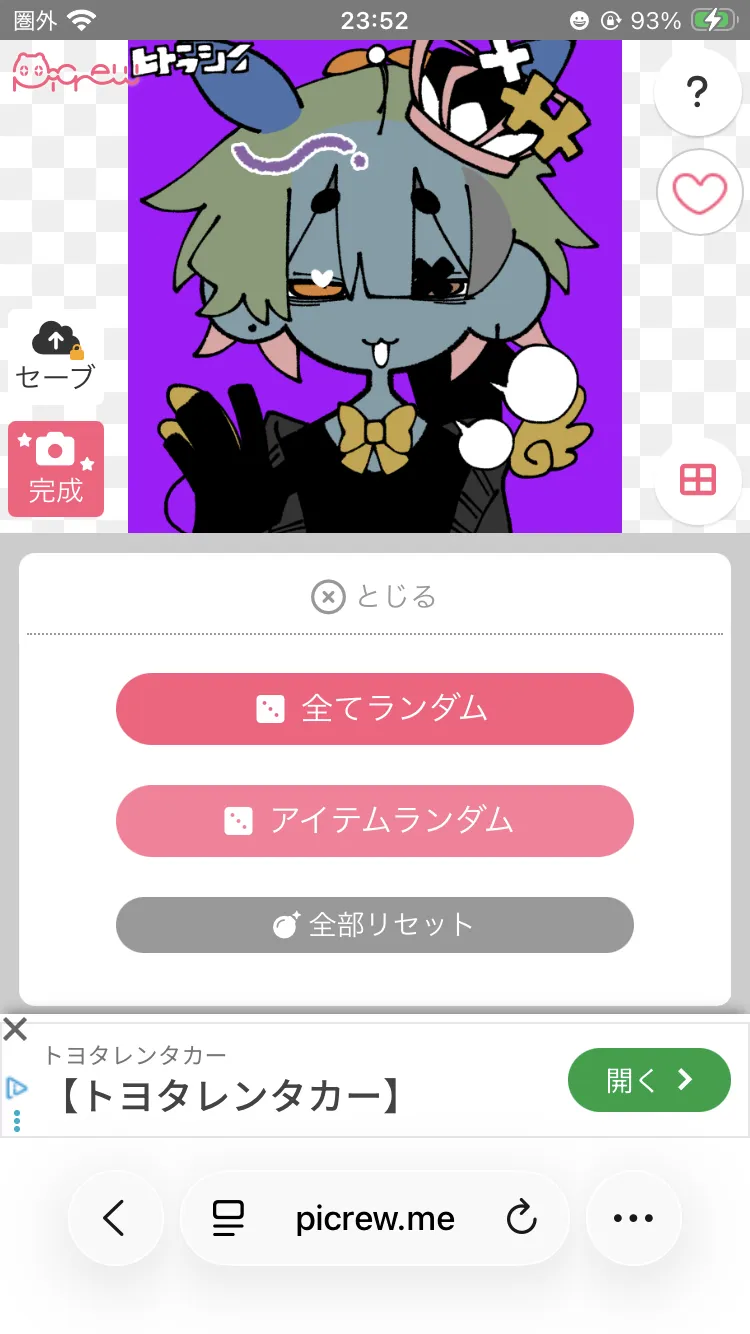Tap the picrew.me address bar
Image resolution: width=750 pixels, height=1334 pixels.
click(x=375, y=1218)
